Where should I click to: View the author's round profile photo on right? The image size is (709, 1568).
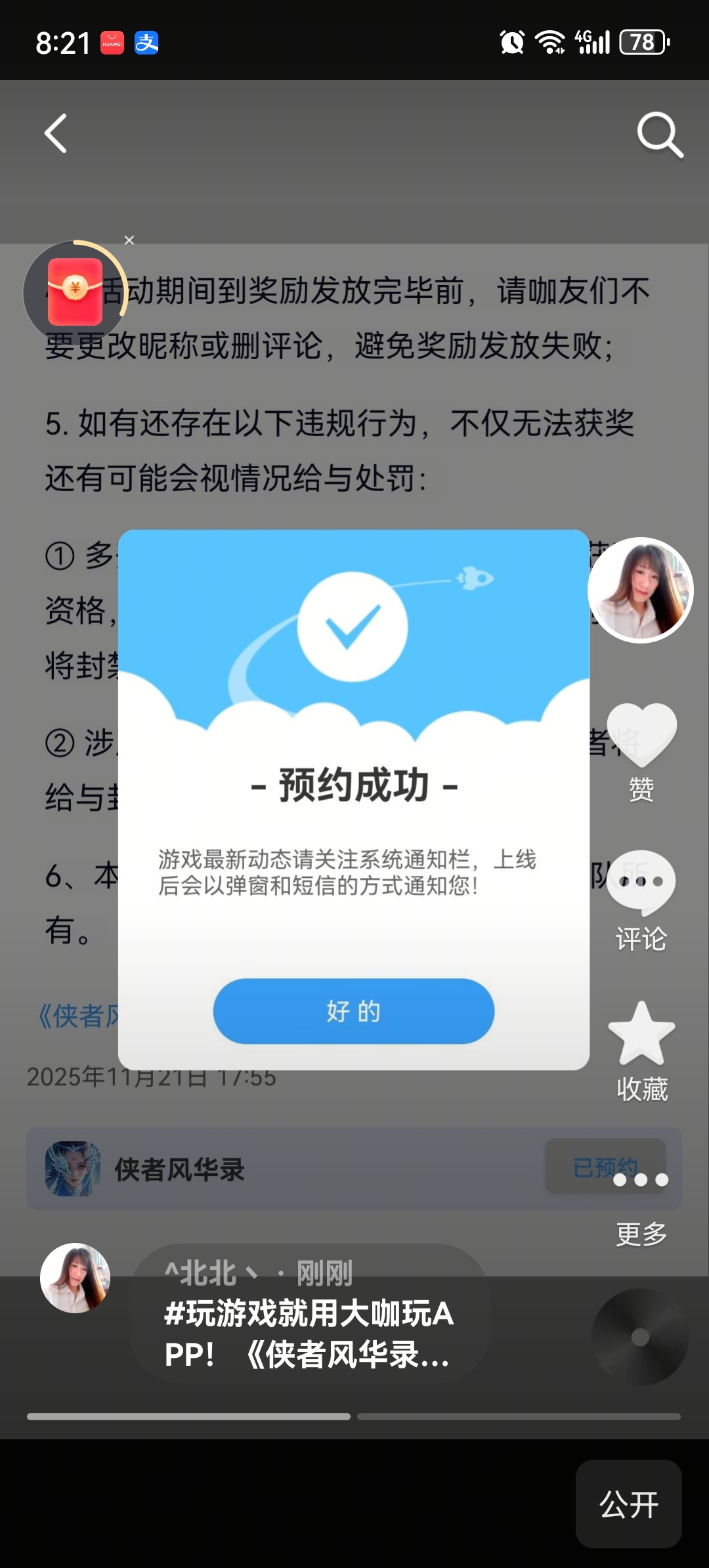pyautogui.click(x=640, y=590)
